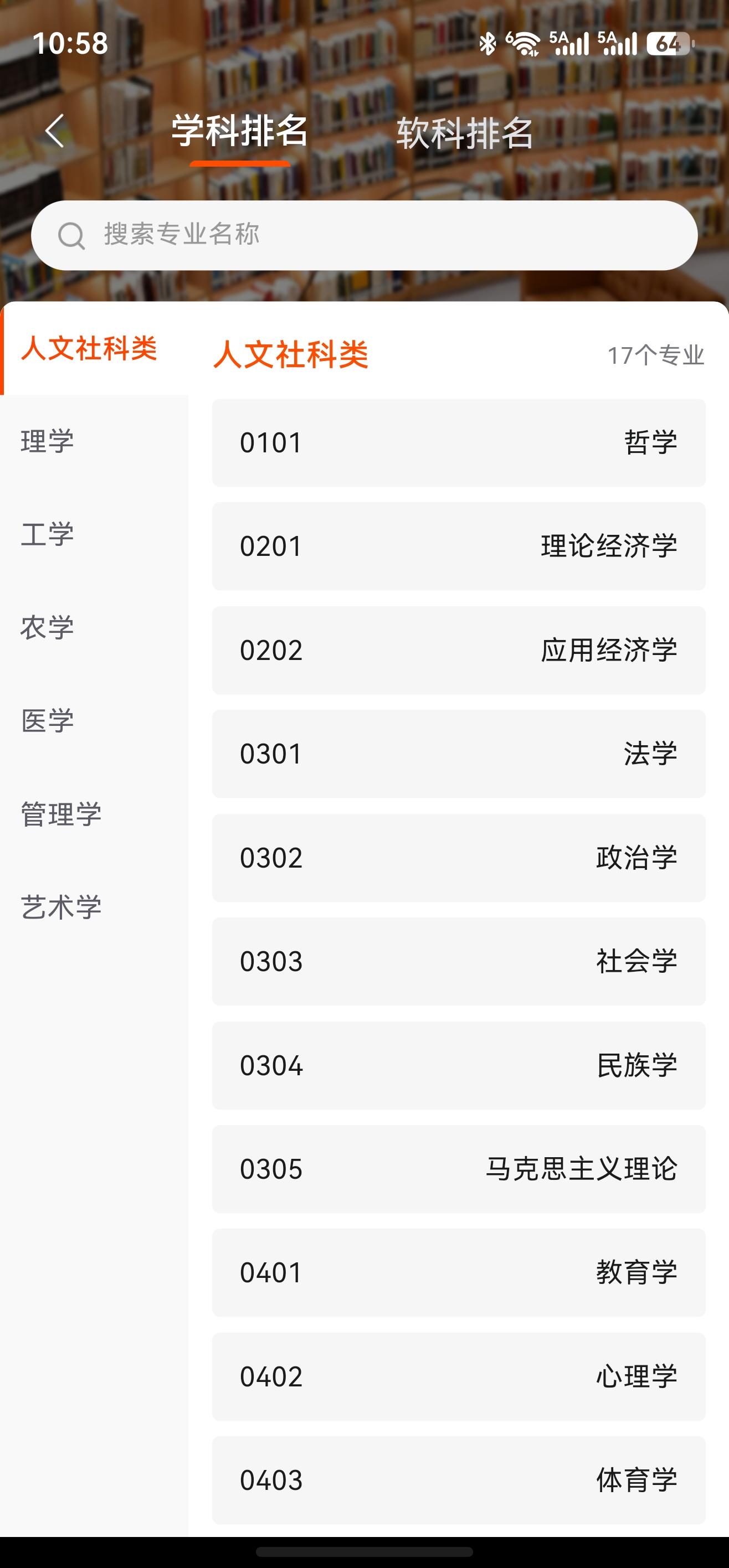
Task: Switch to the 管理学 category
Action: pos(61,814)
